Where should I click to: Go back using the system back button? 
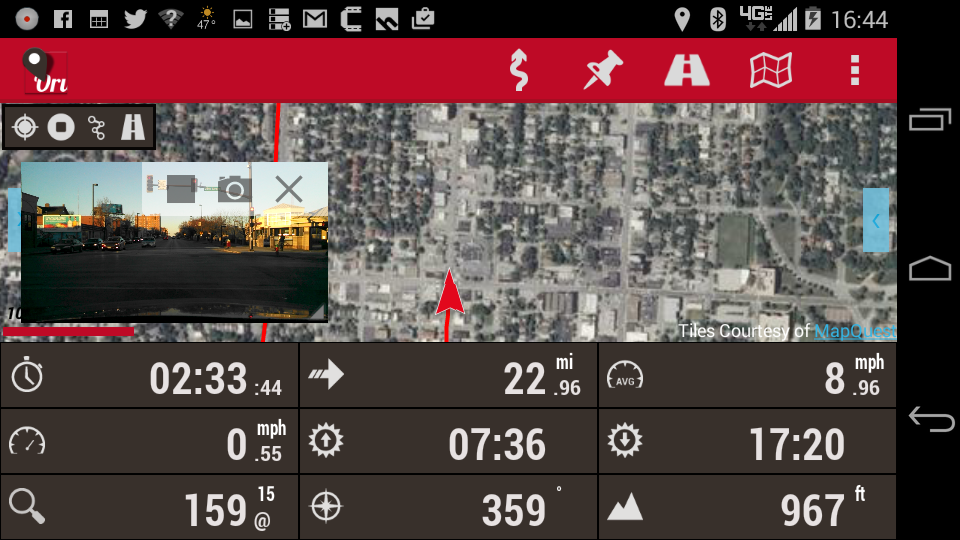[930, 419]
